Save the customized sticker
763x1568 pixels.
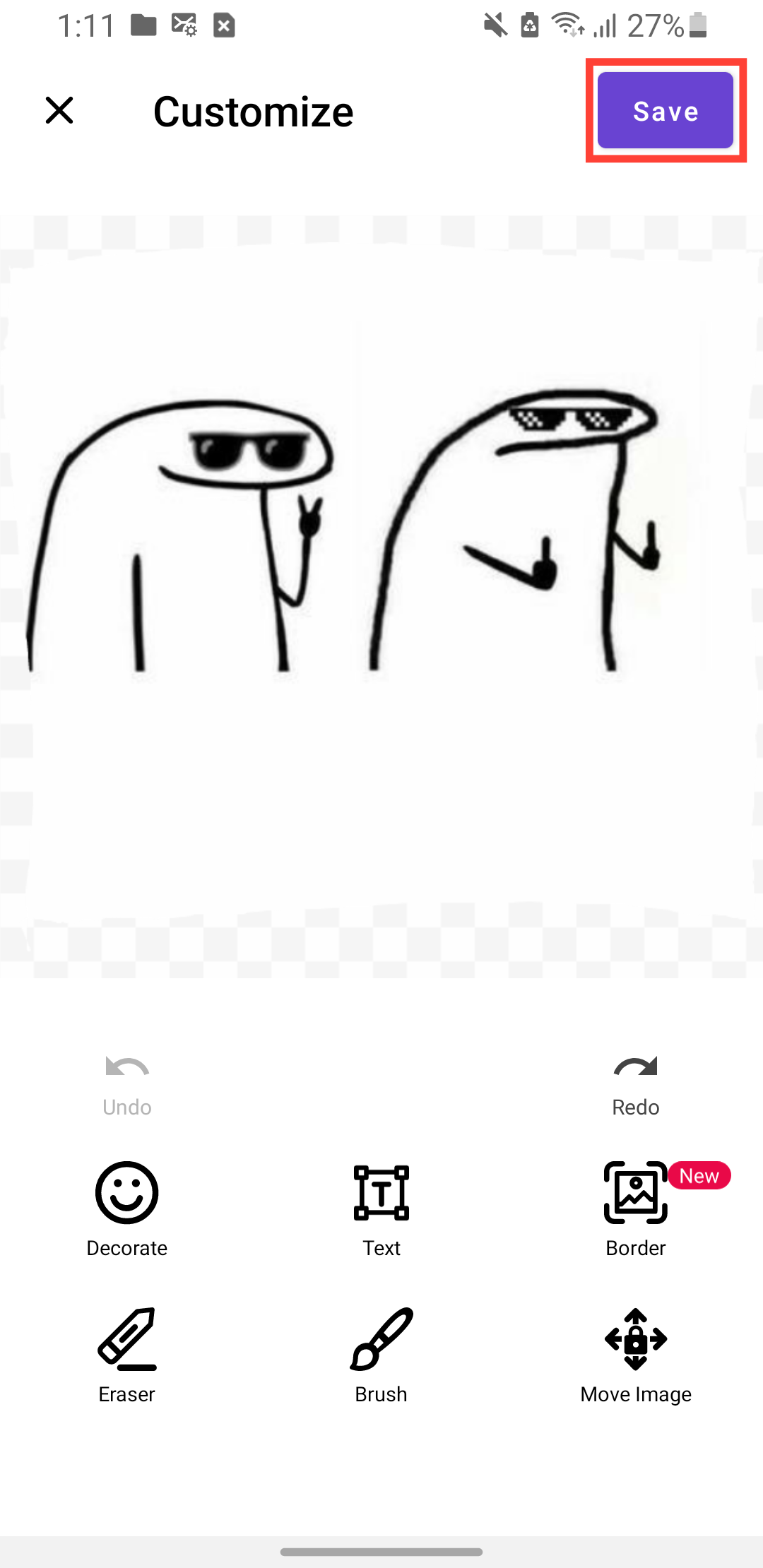tap(666, 110)
